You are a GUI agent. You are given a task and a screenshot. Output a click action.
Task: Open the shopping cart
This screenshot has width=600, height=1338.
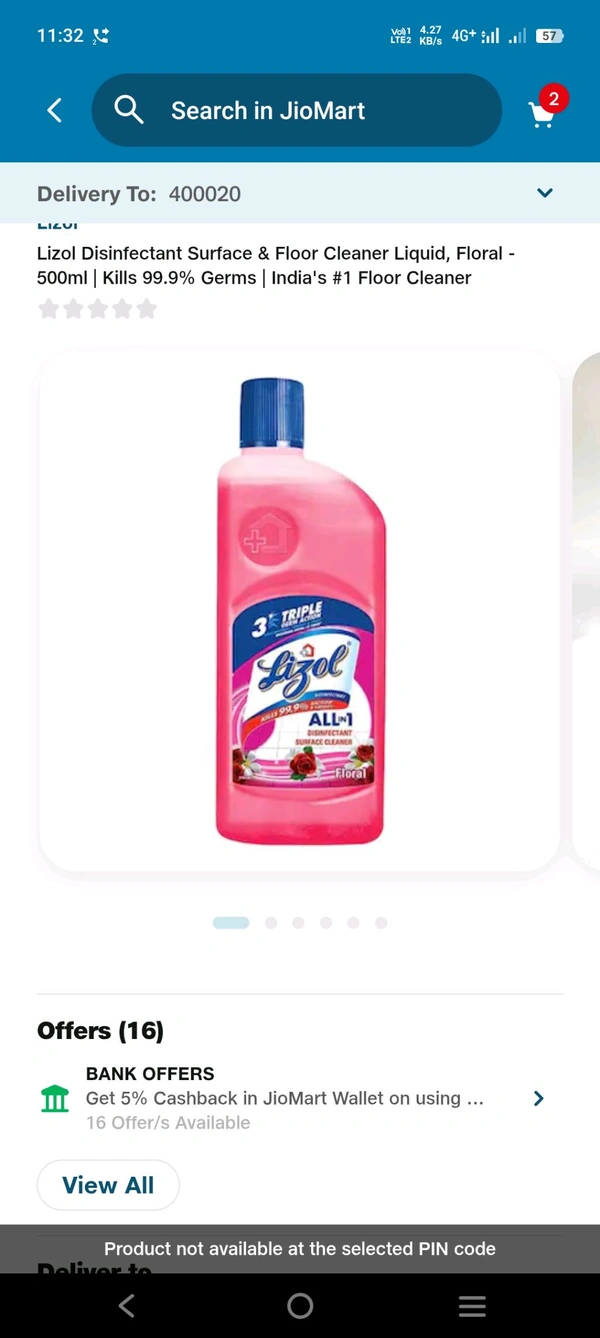pos(542,113)
